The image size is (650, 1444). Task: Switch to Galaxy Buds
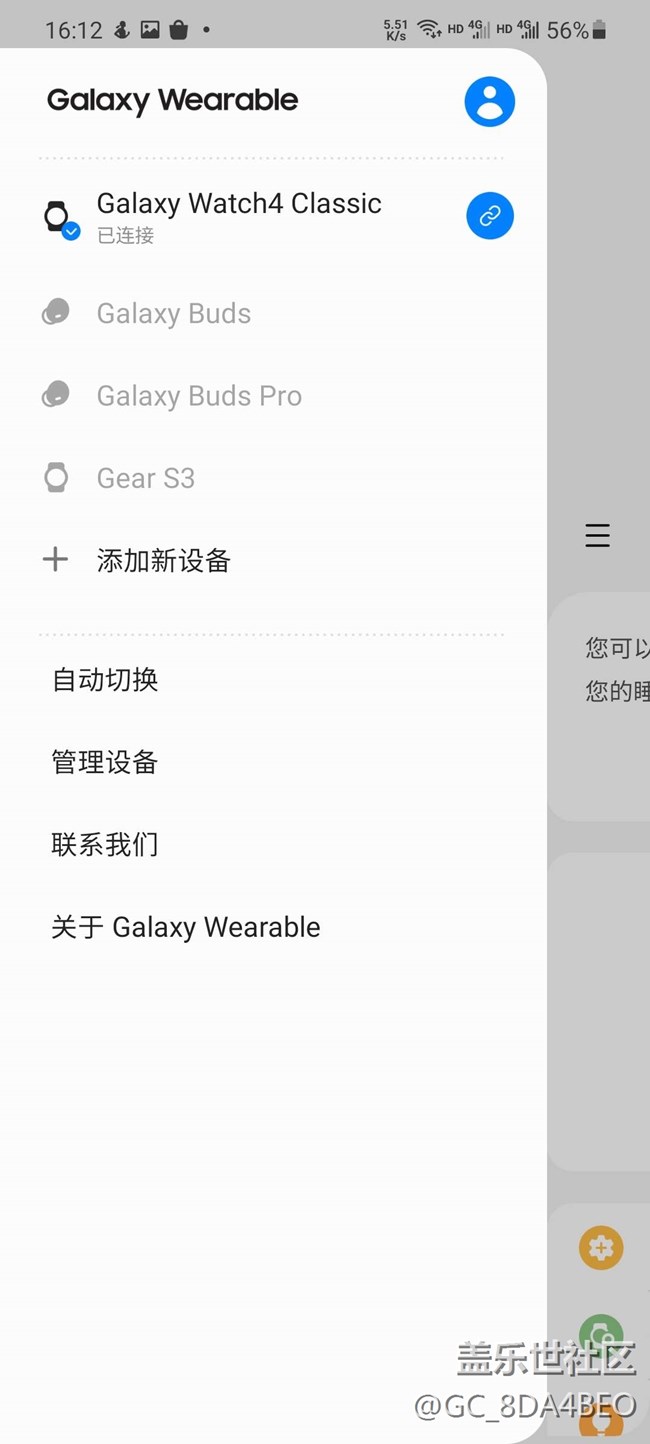pyautogui.click(x=272, y=314)
